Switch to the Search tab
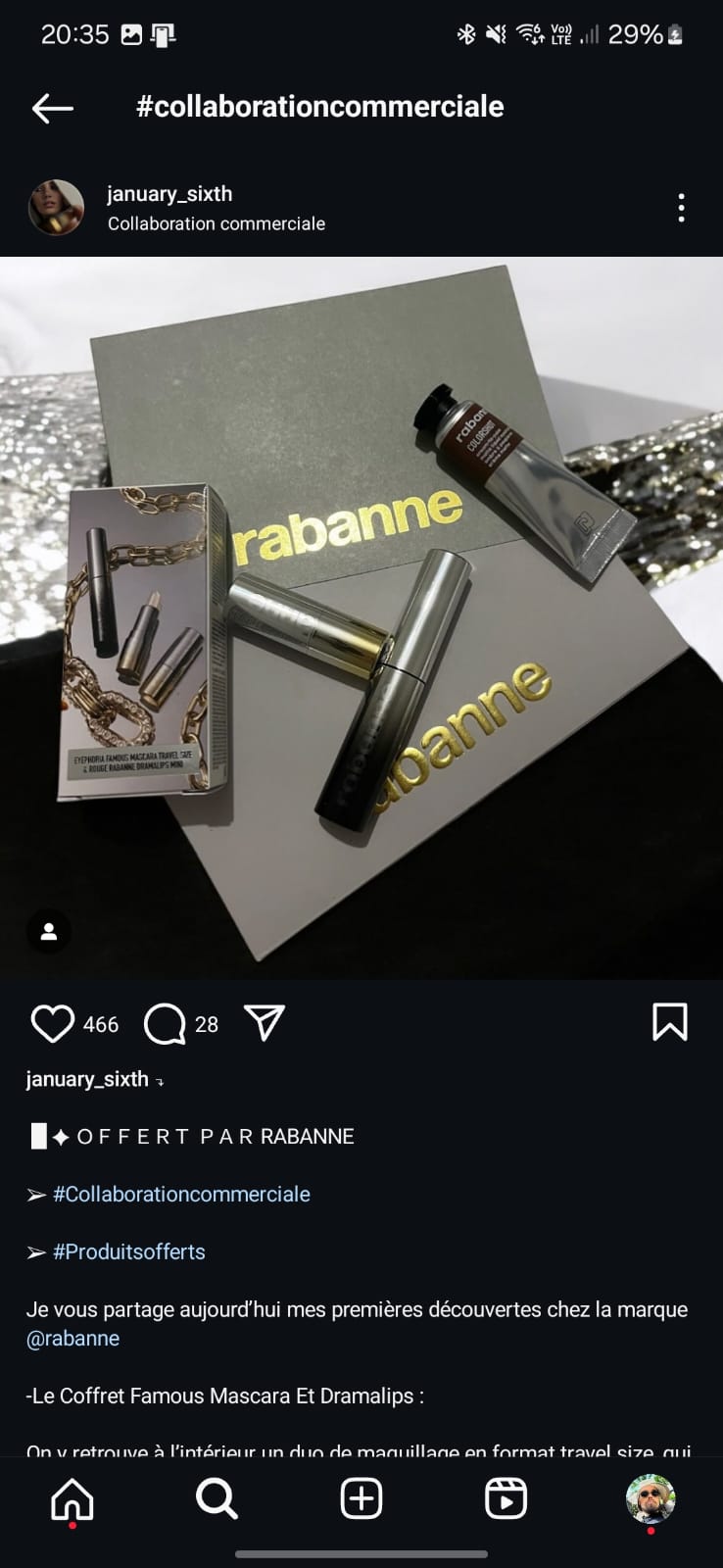723x1568 pixels. pos(217,1499)
